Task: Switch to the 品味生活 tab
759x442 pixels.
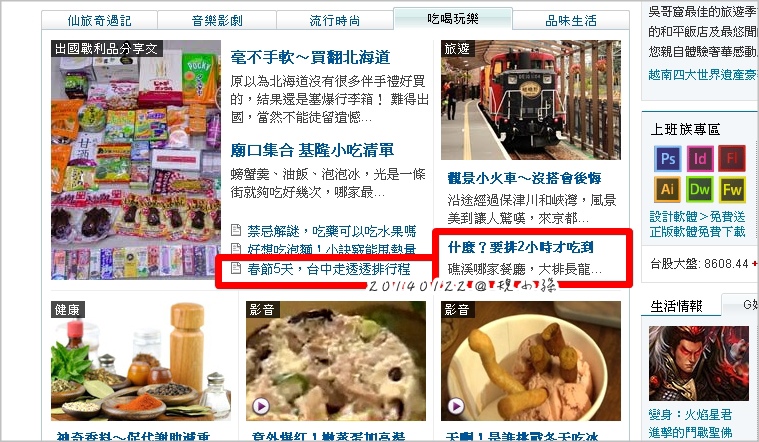Action: 571,20
